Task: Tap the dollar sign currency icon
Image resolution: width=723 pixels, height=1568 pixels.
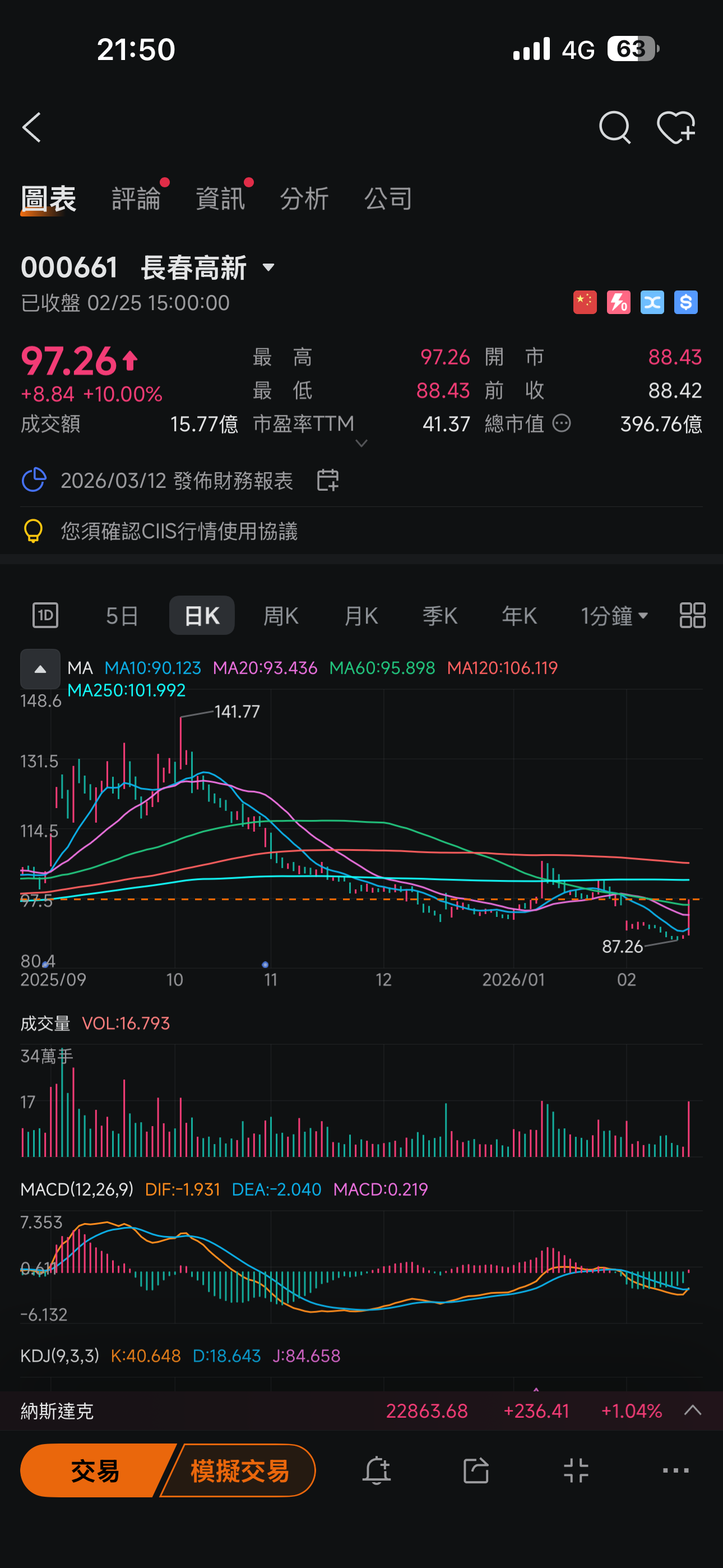Action: pyautogui.click(x=685, y=302)
